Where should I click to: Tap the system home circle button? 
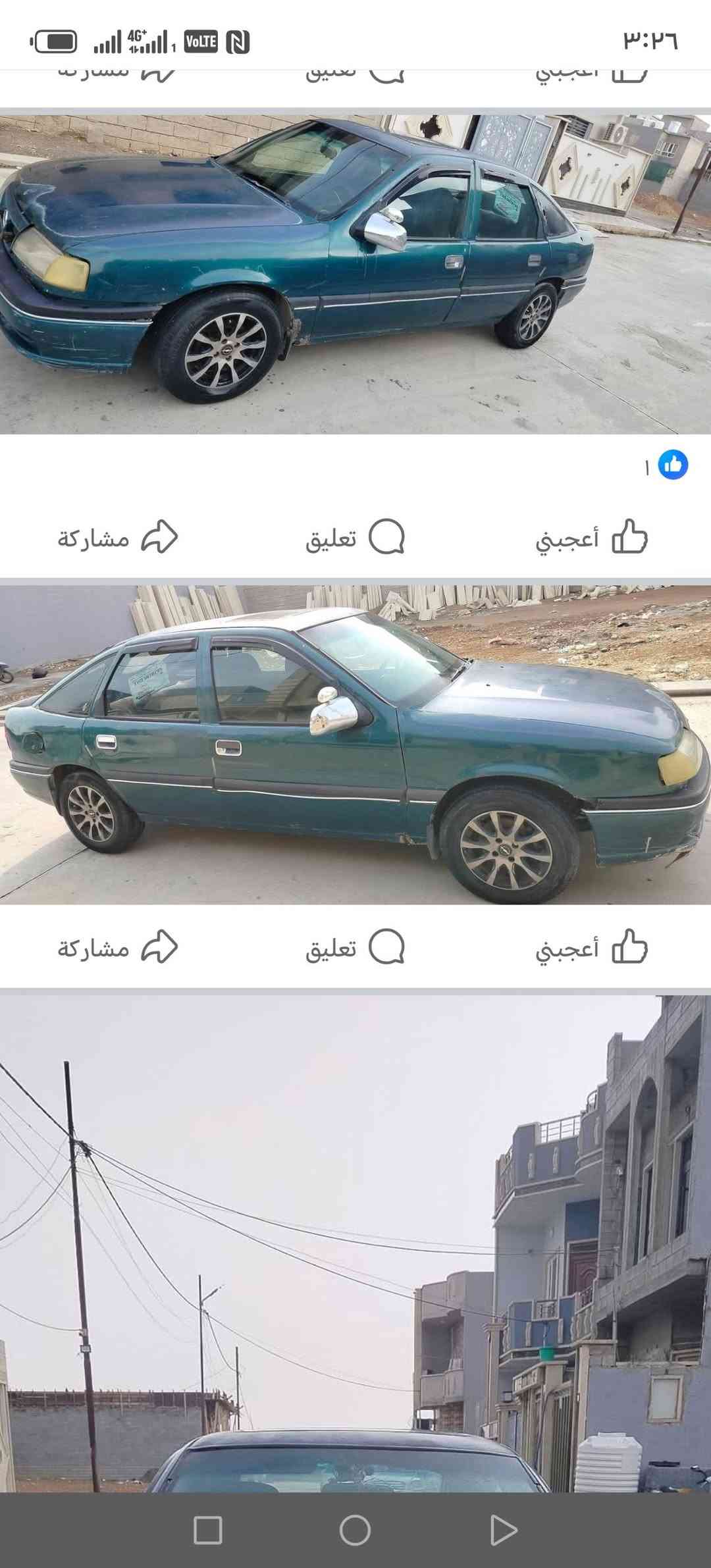click(355, 1530)
